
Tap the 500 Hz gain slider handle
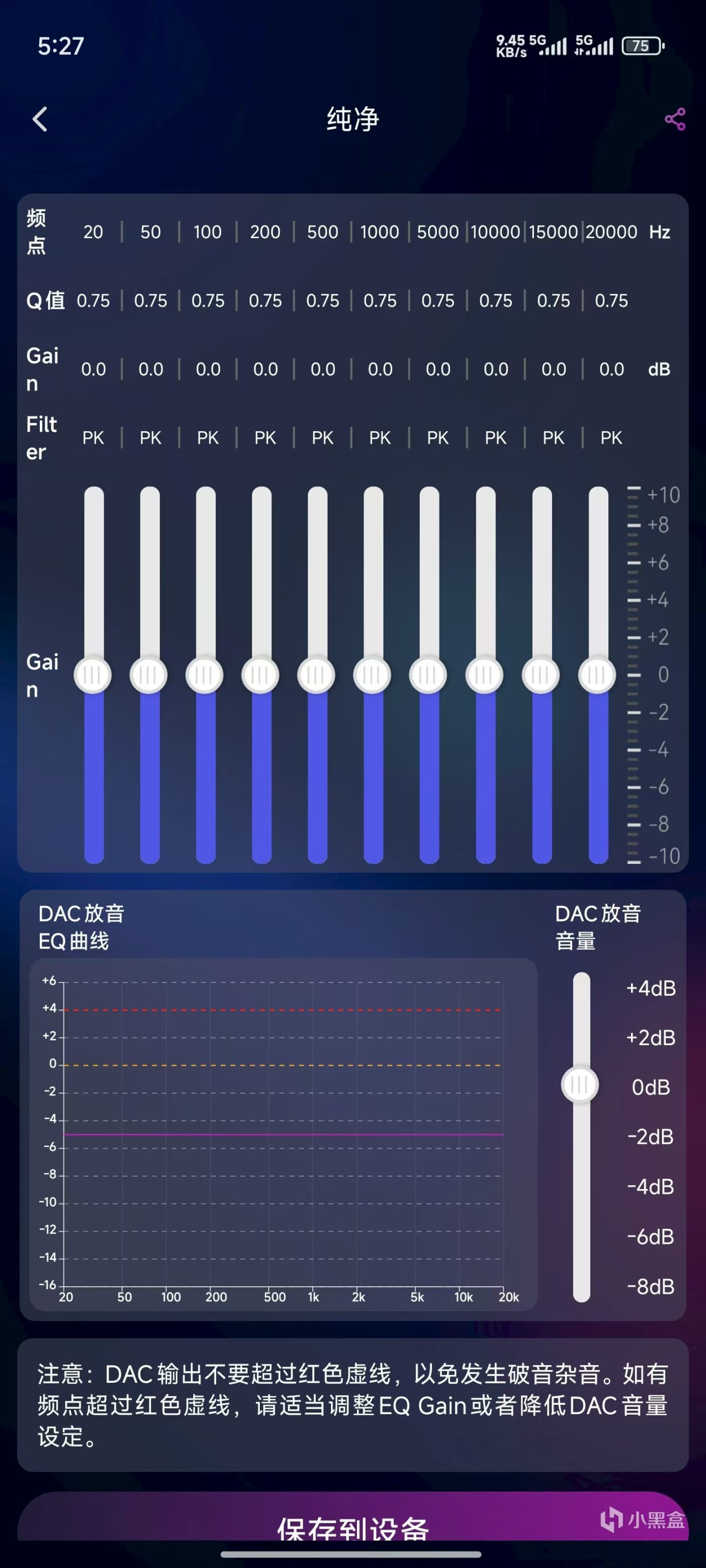pyautogui.click(x=317, y=674)
